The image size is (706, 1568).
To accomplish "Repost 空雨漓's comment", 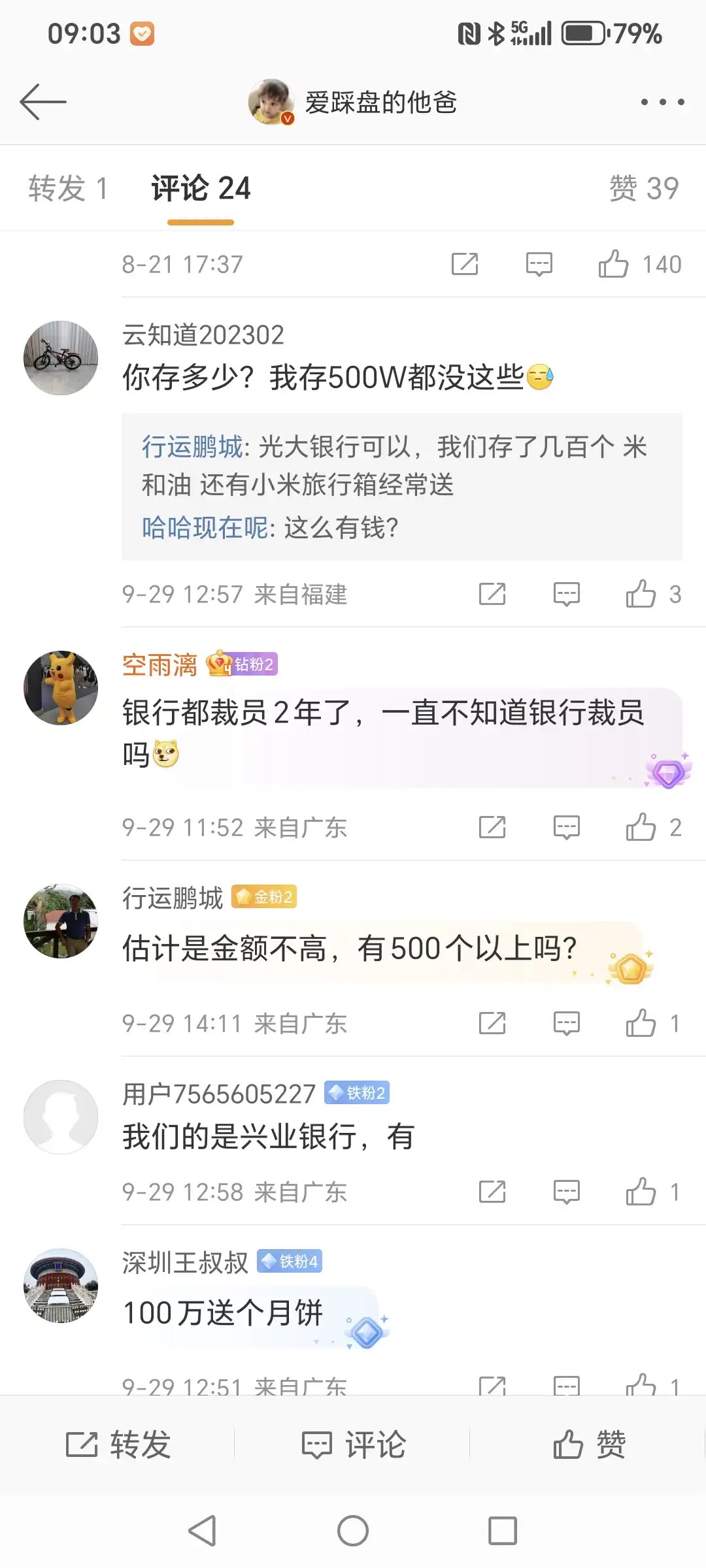I will (x=492, y=827).
